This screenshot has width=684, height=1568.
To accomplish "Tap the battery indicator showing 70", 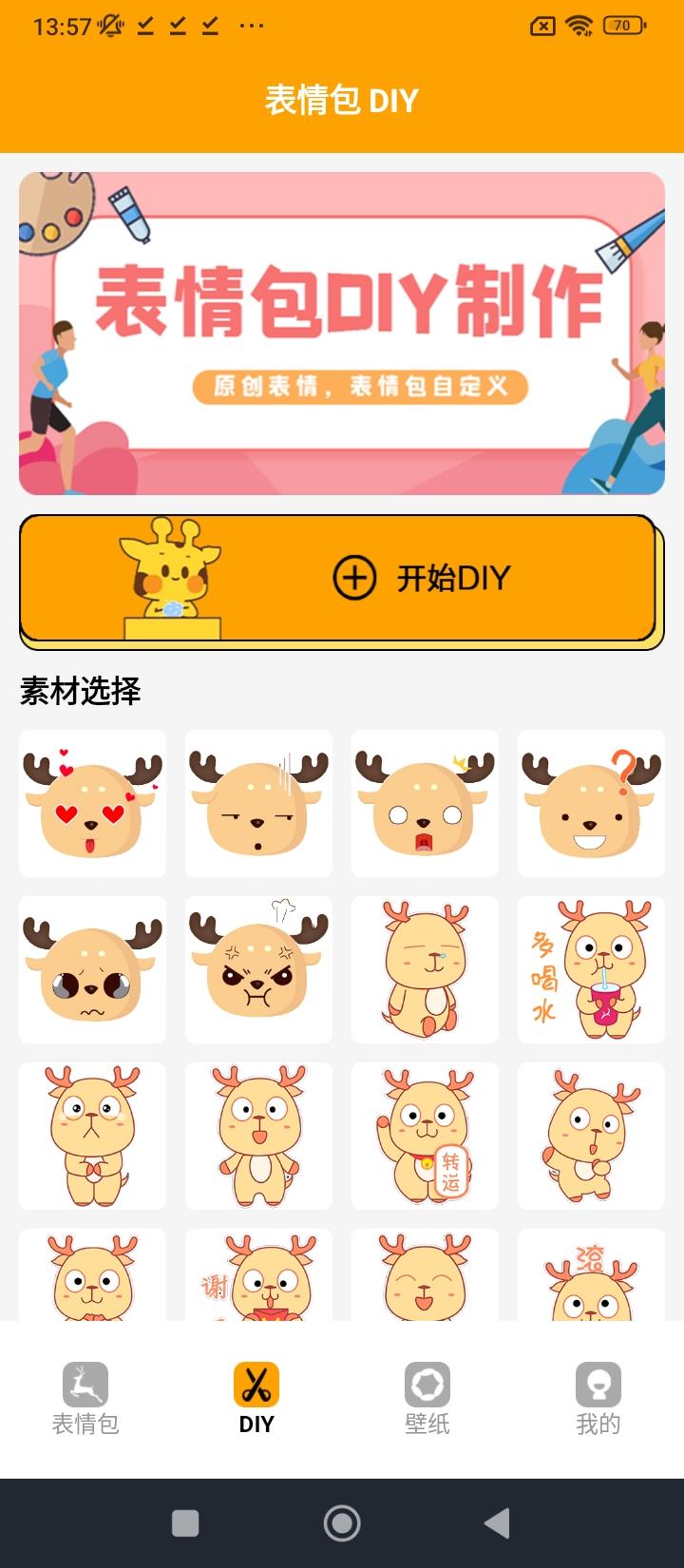I will pos(623,26).
